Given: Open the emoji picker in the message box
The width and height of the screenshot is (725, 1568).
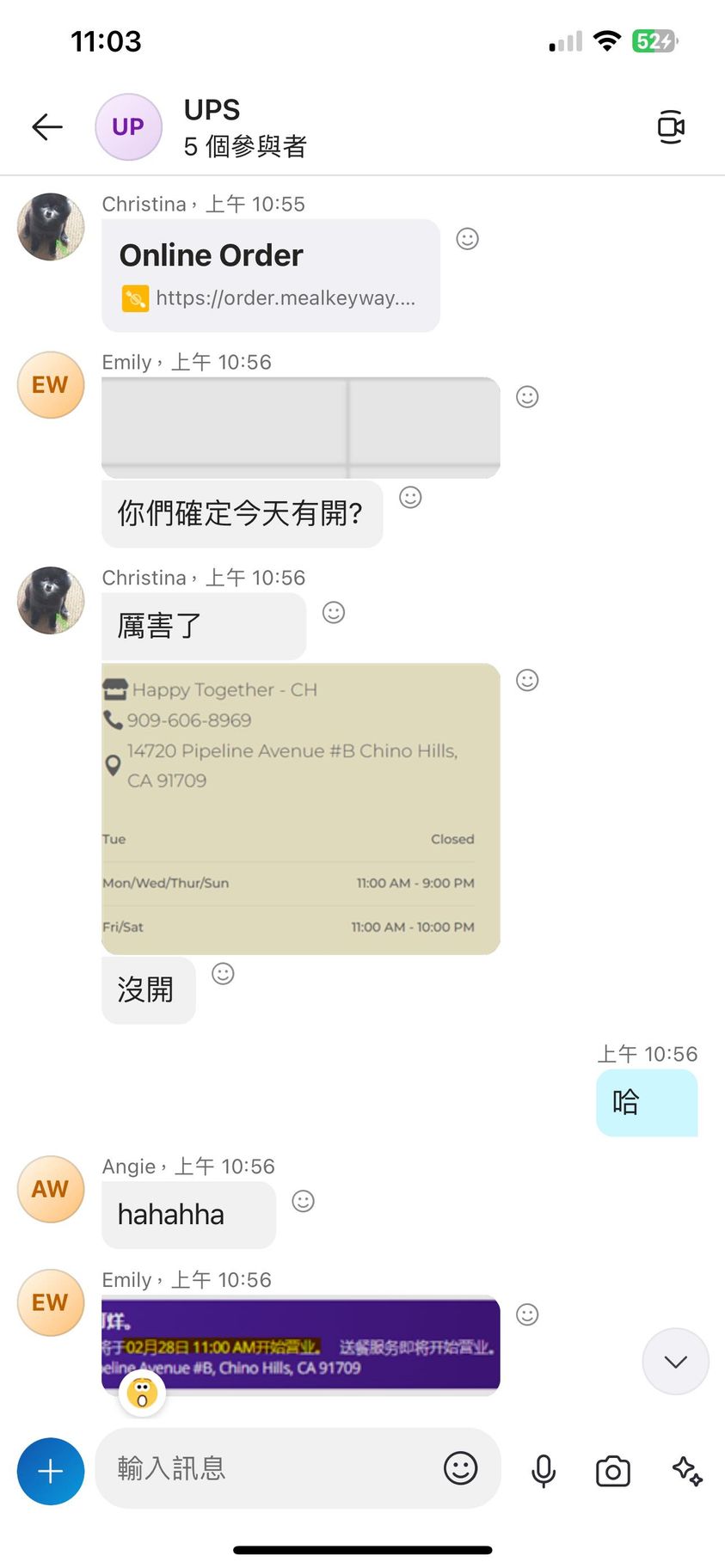Looking at the screenshot, I should 460,1468.
